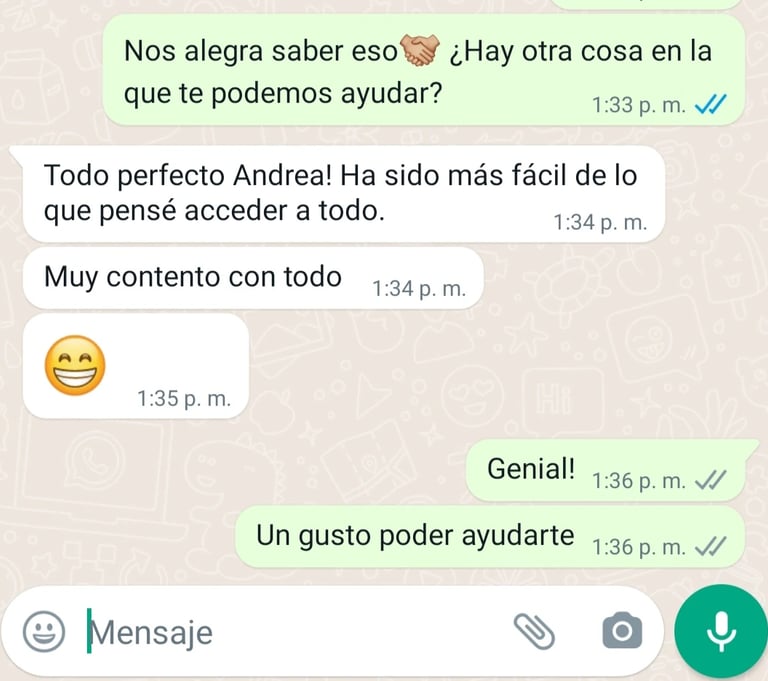Open the camera from message bar
The height and width of the screenshot is (681, 768).
click(622, 631)
